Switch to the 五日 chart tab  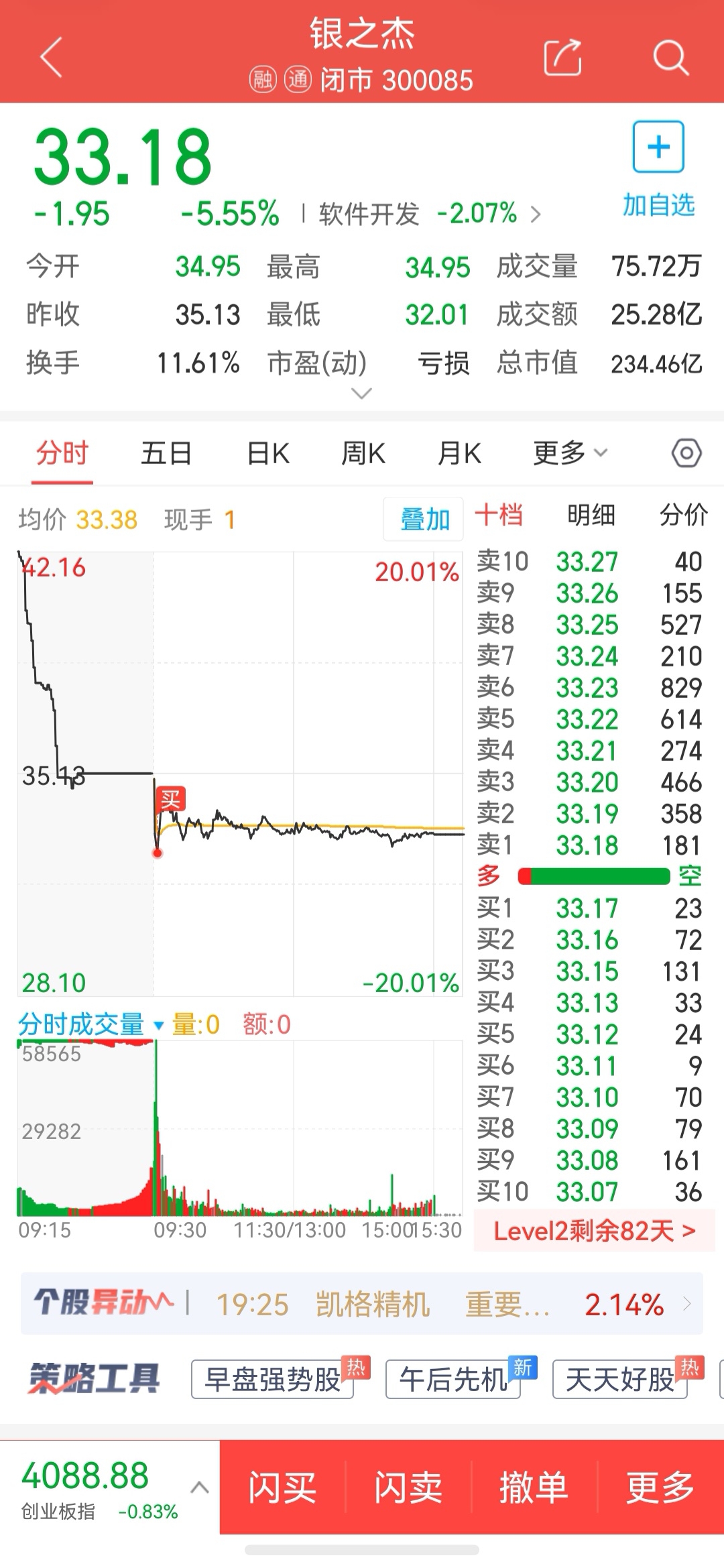point(166,453)
